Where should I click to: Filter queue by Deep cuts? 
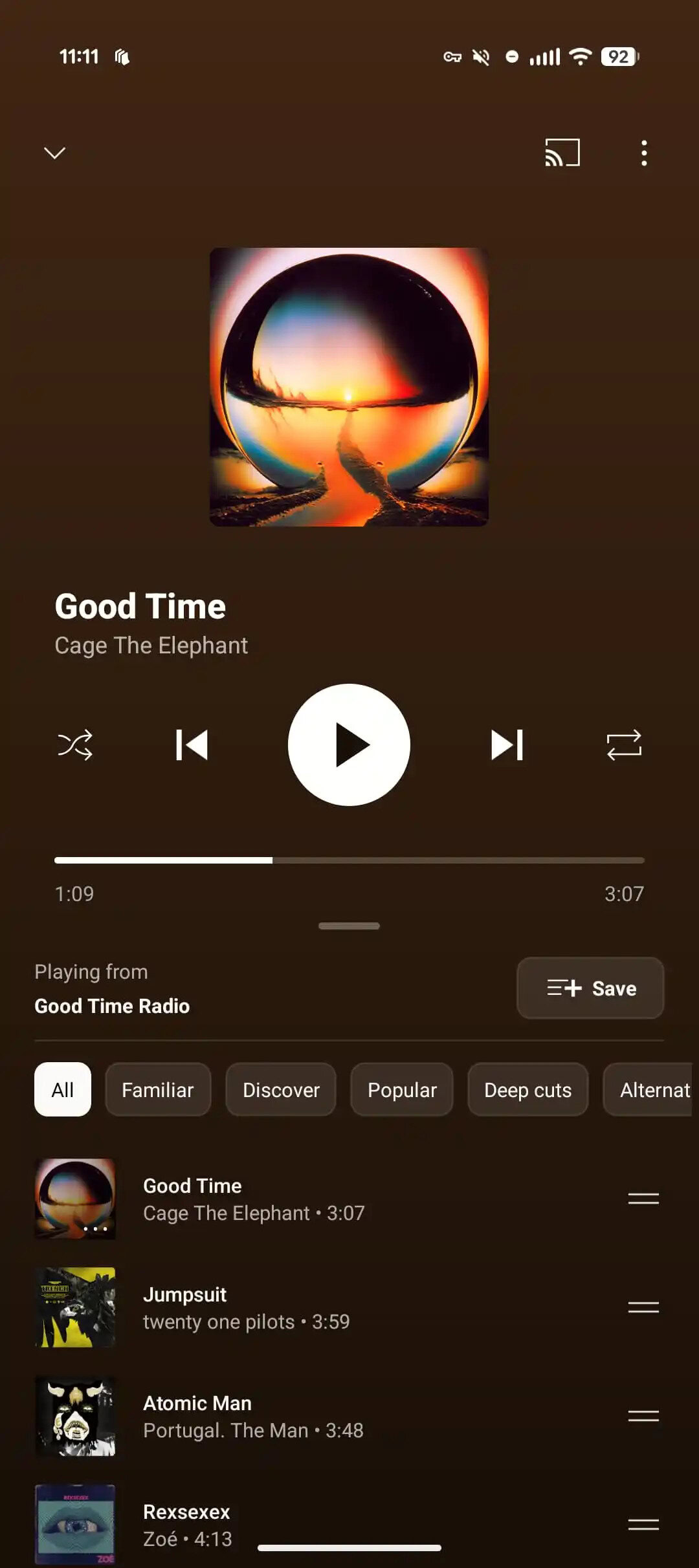[528, 1089]
